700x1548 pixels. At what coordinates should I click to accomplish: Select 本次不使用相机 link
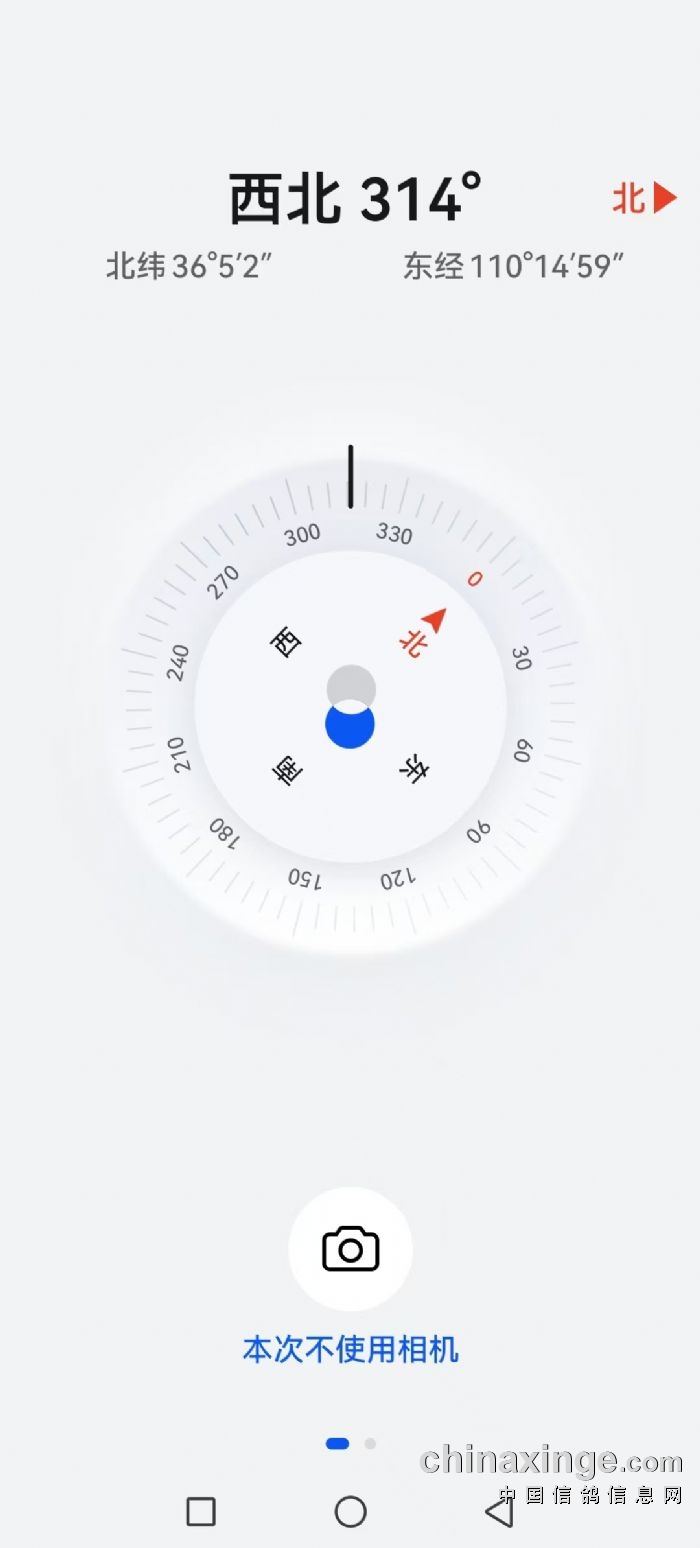click(x=350, y=1349)
